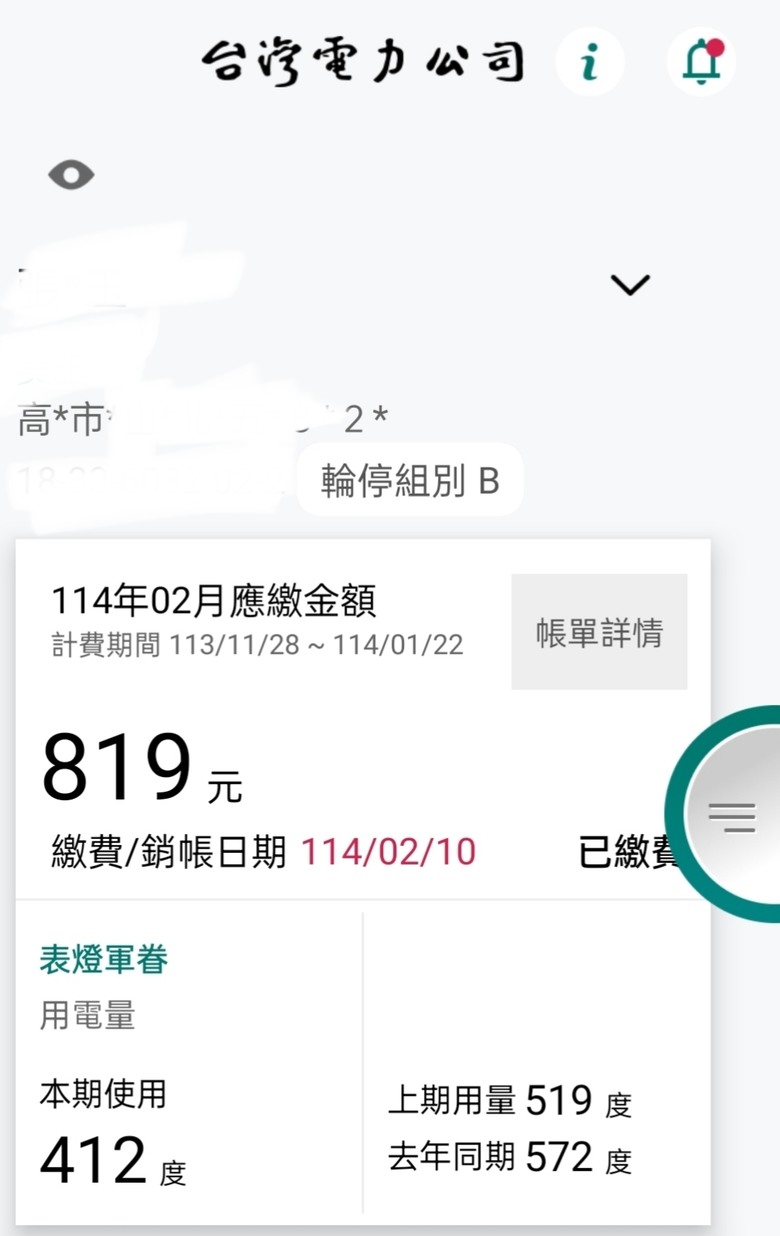Tap the 輪停組別 B chip
Viewport: 780px width, 1236px height.
click(410, 481)
